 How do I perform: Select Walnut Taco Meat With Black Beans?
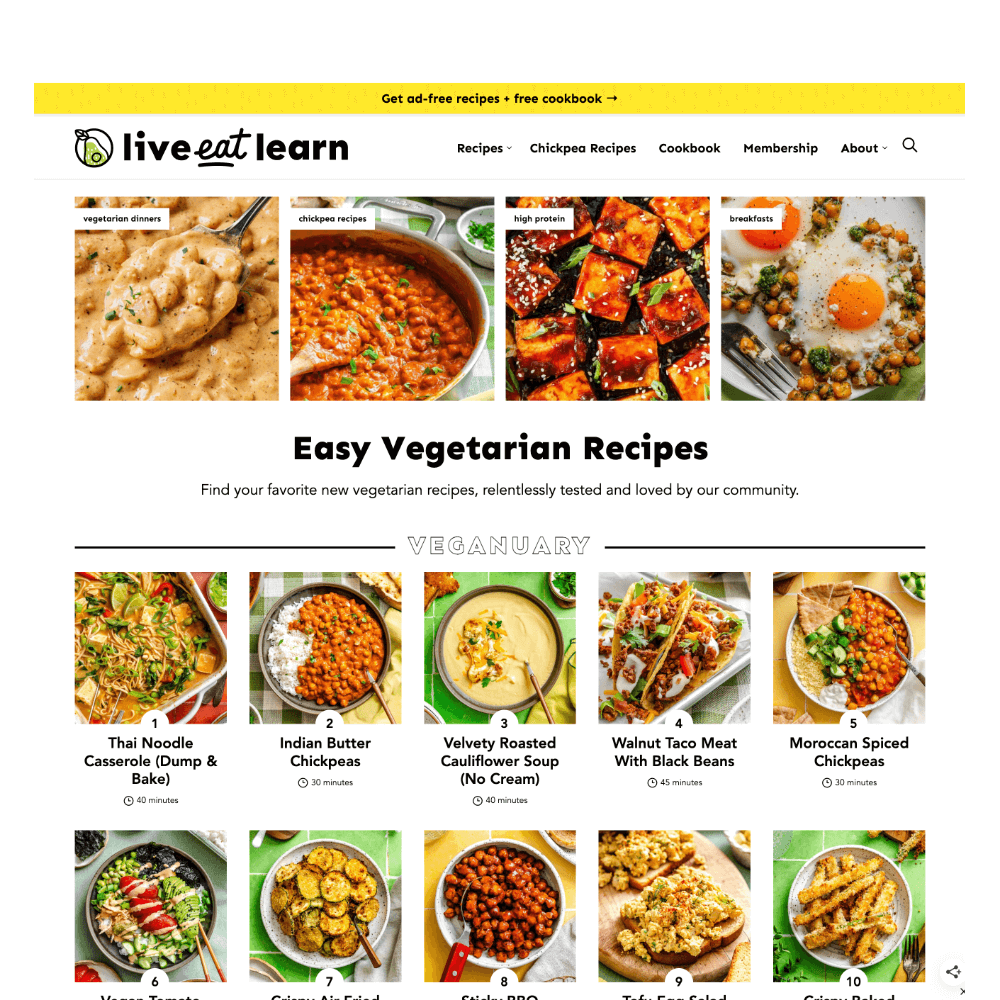(x=674, y=751)
